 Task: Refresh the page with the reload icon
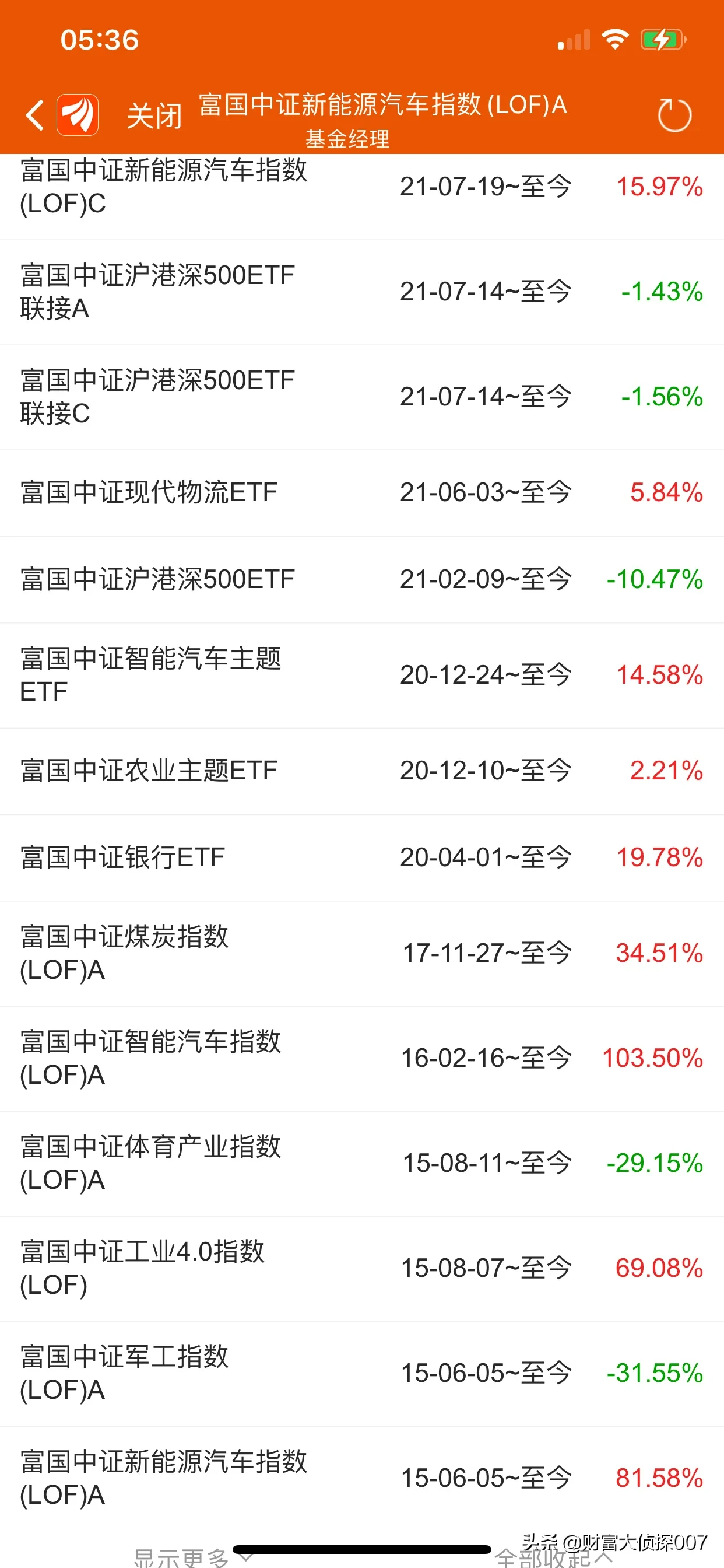click(674, 114)
